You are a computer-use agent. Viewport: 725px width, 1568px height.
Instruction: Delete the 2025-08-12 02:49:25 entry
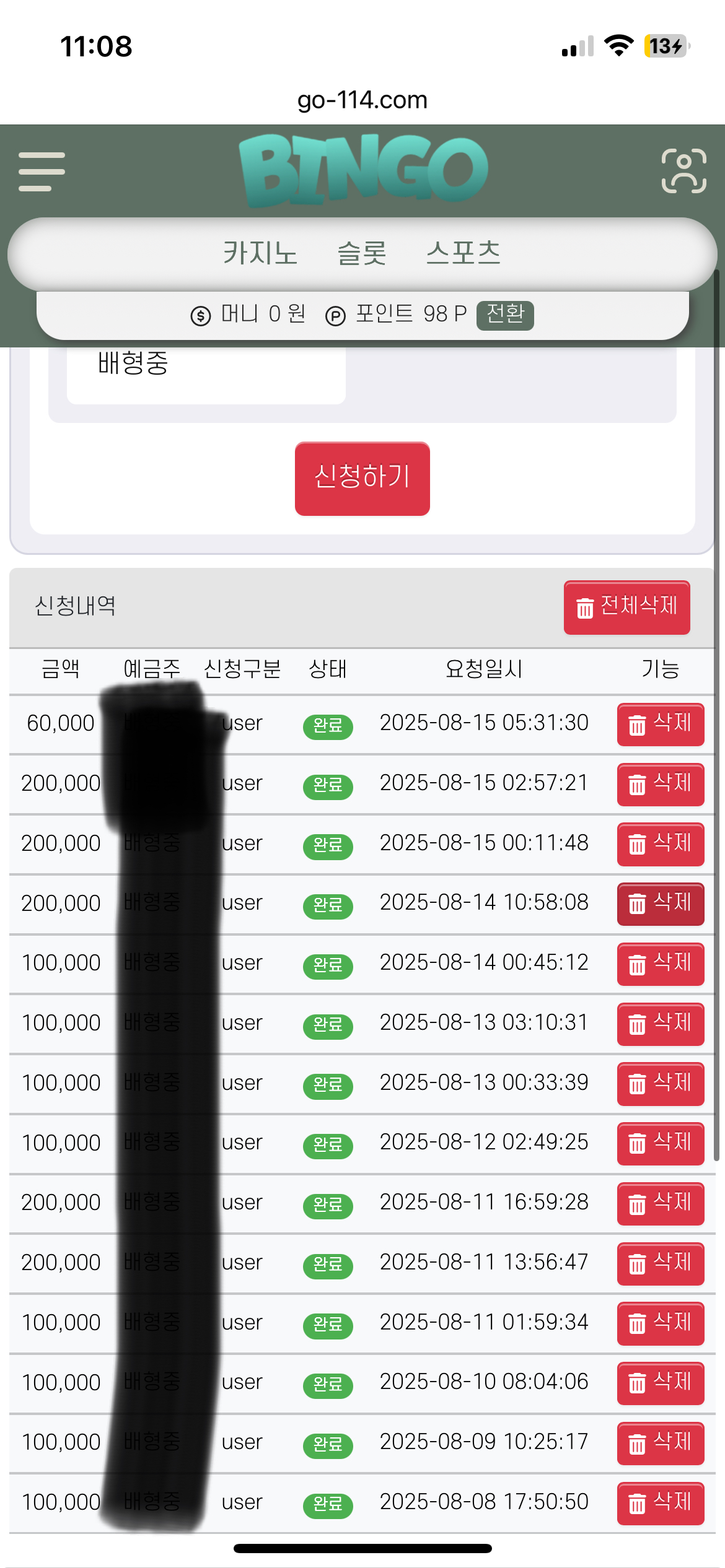tap(660, 1143)
